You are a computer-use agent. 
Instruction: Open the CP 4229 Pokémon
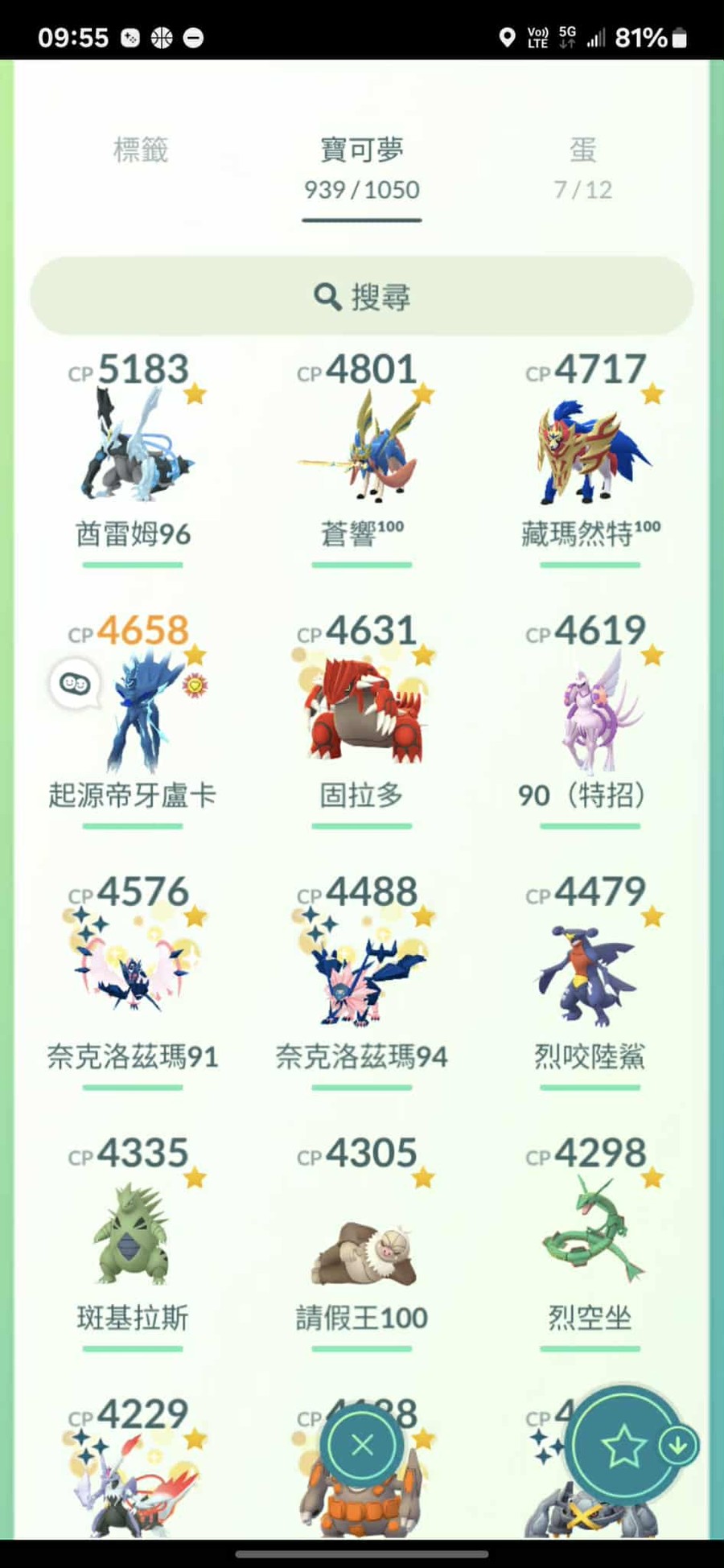tap(133, 1480)
